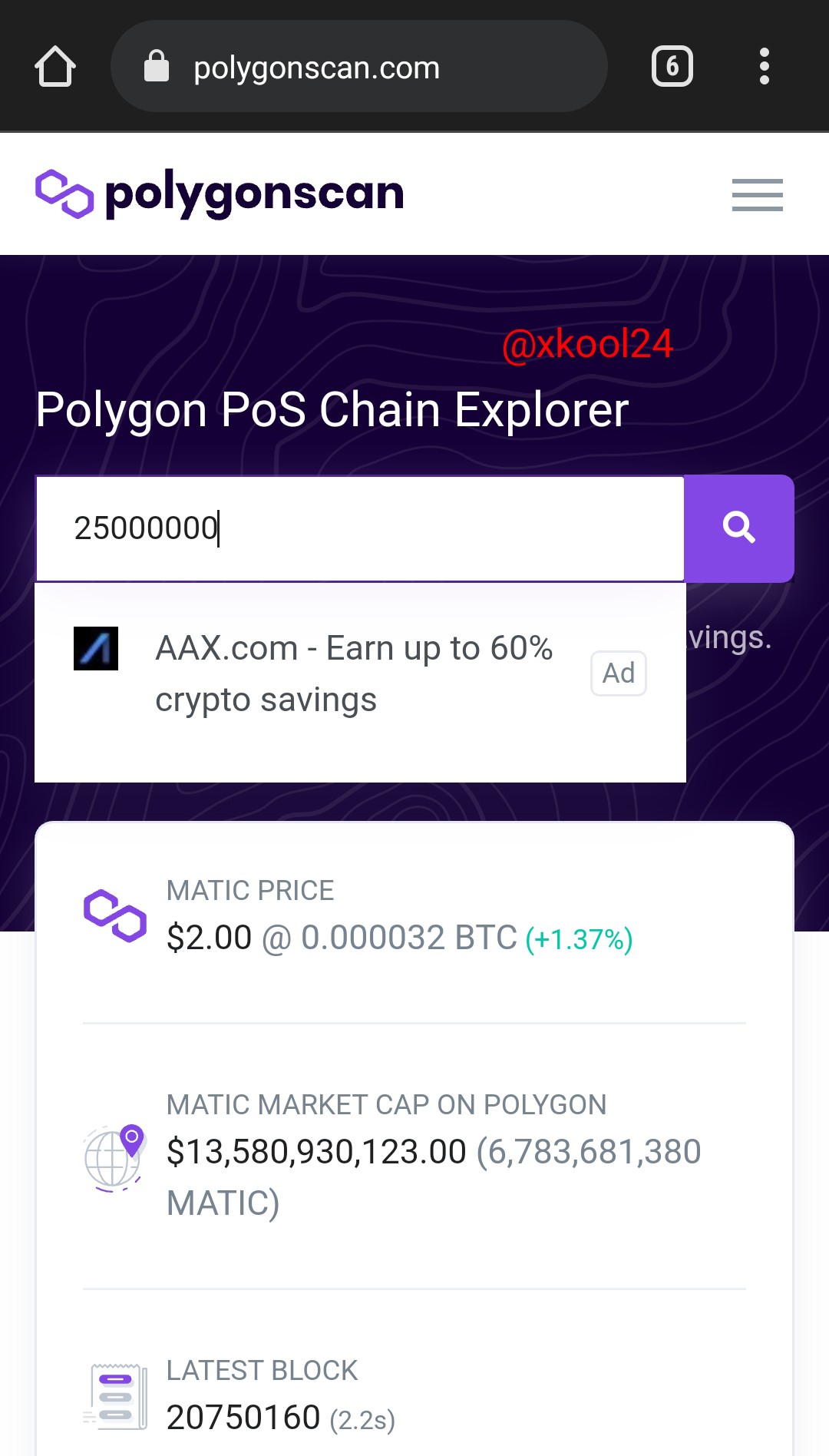
Task: Open the tab switcher showing 6 tabs
Action: pyautogui.click(x=672, y=67)
